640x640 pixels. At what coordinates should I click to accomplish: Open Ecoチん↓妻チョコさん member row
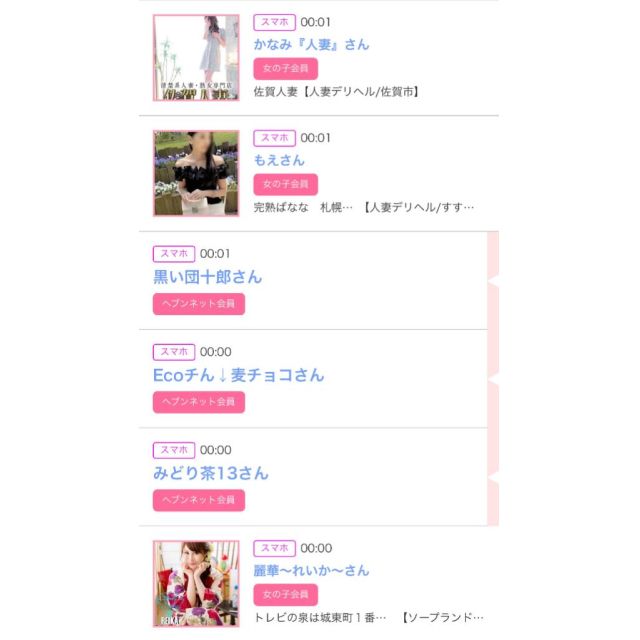pyautogui.click(x=239, y=375)
